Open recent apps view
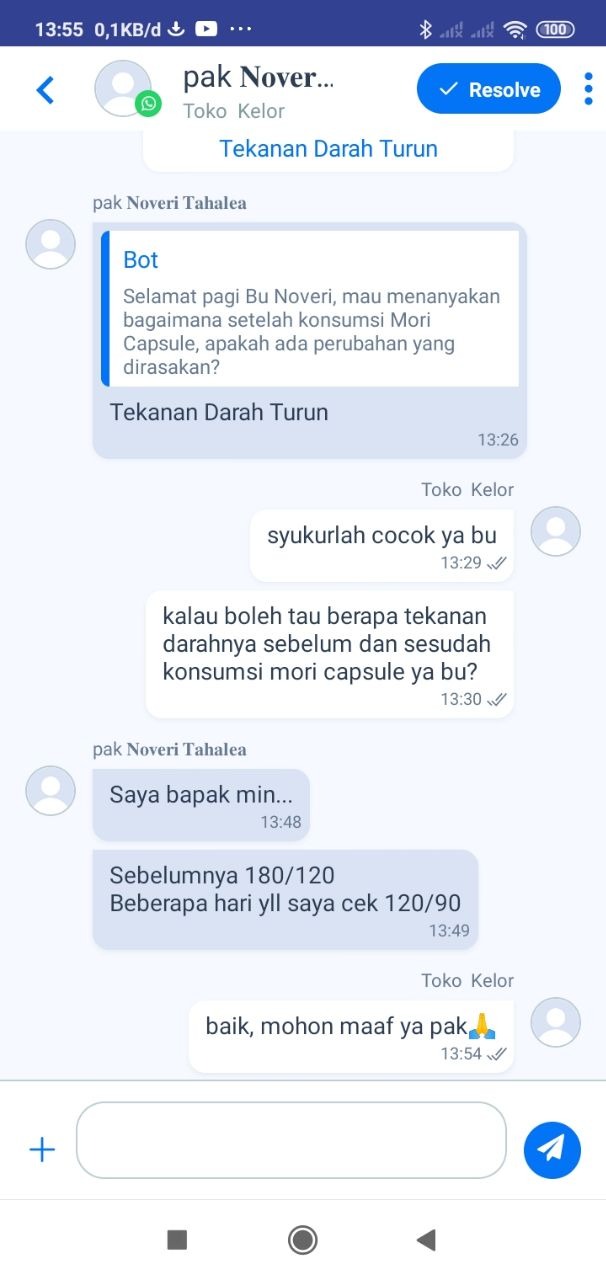Screen dimensions: 606x1280 [177, 1240]
